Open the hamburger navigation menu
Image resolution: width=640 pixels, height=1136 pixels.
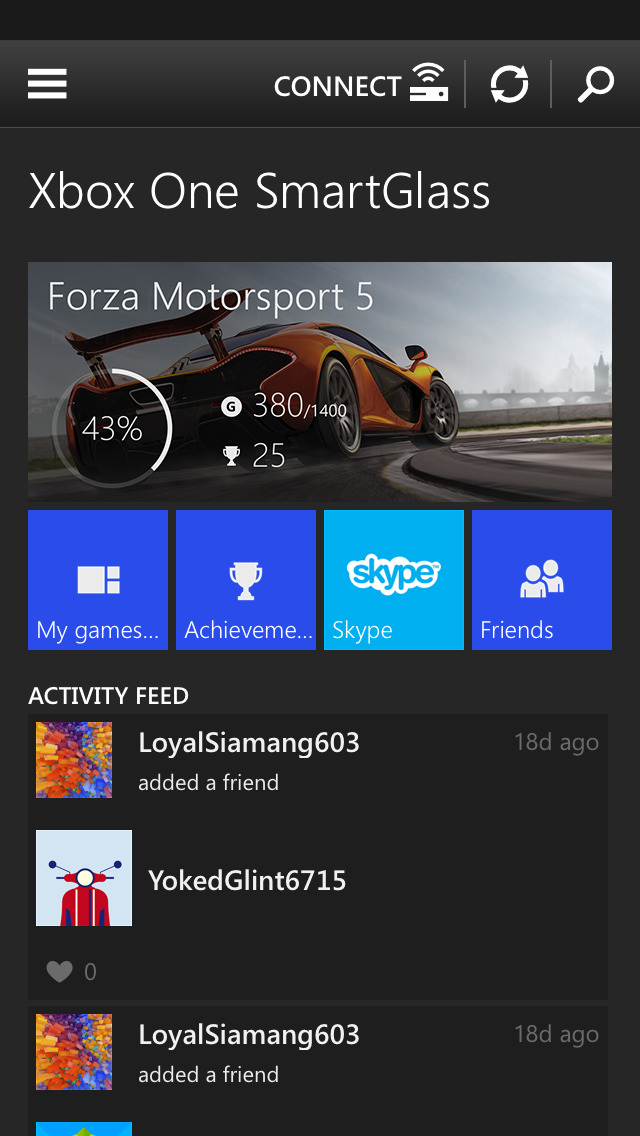47,85
